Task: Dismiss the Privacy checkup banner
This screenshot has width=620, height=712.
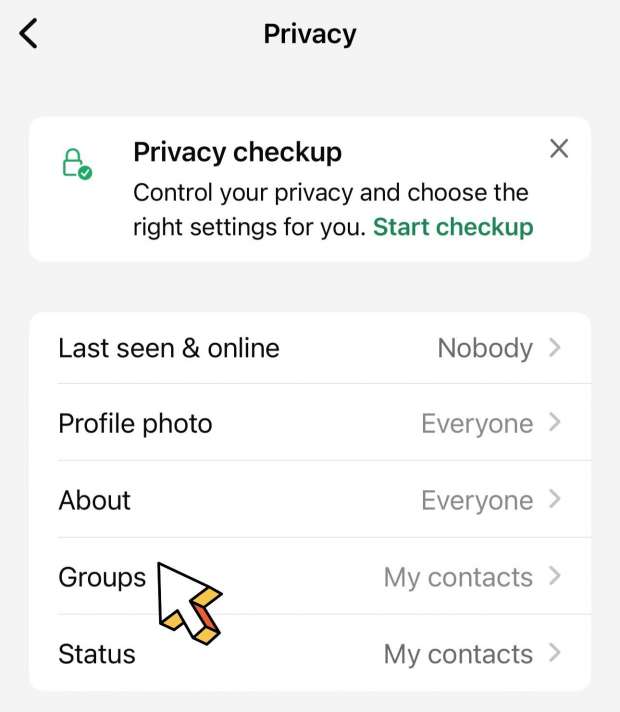Action: (x=559, y=150)
